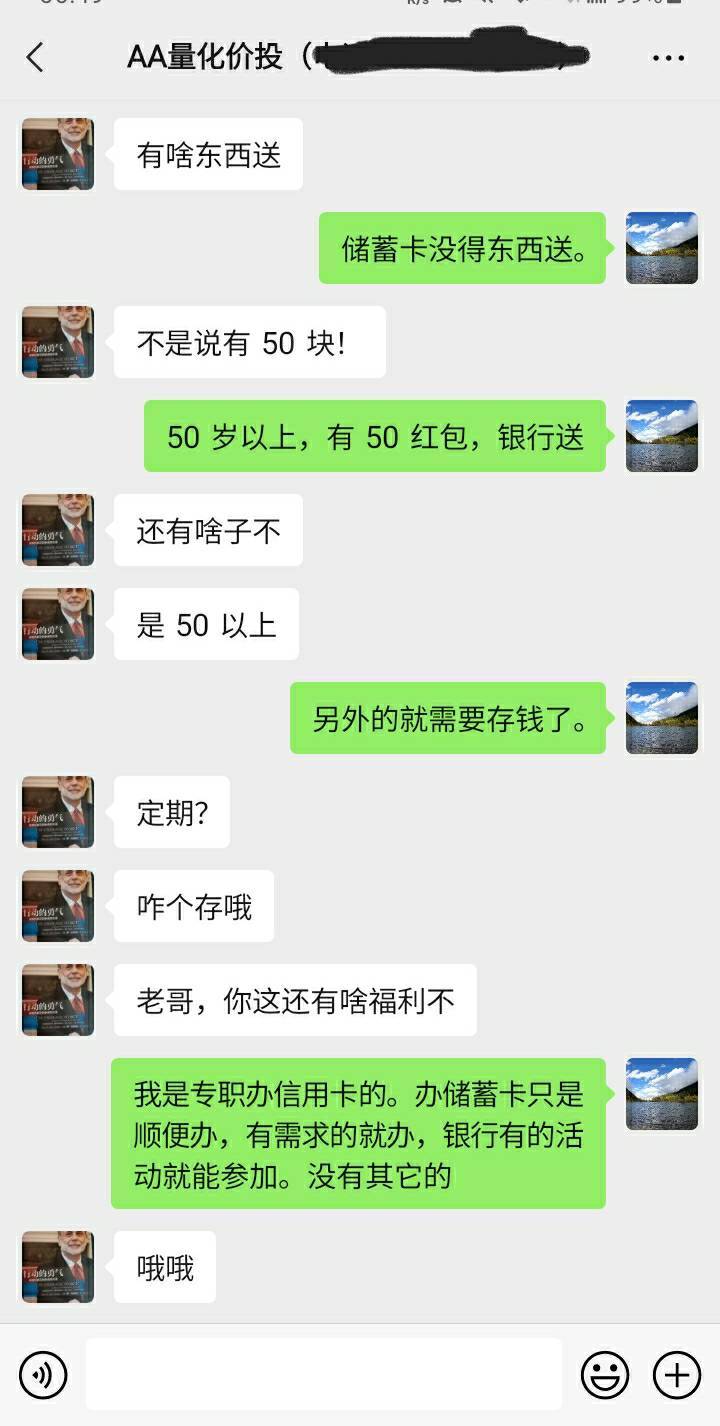
Task: Tap the avatar beside "储蓄卡没得东西送"
Action: [662, 248]
